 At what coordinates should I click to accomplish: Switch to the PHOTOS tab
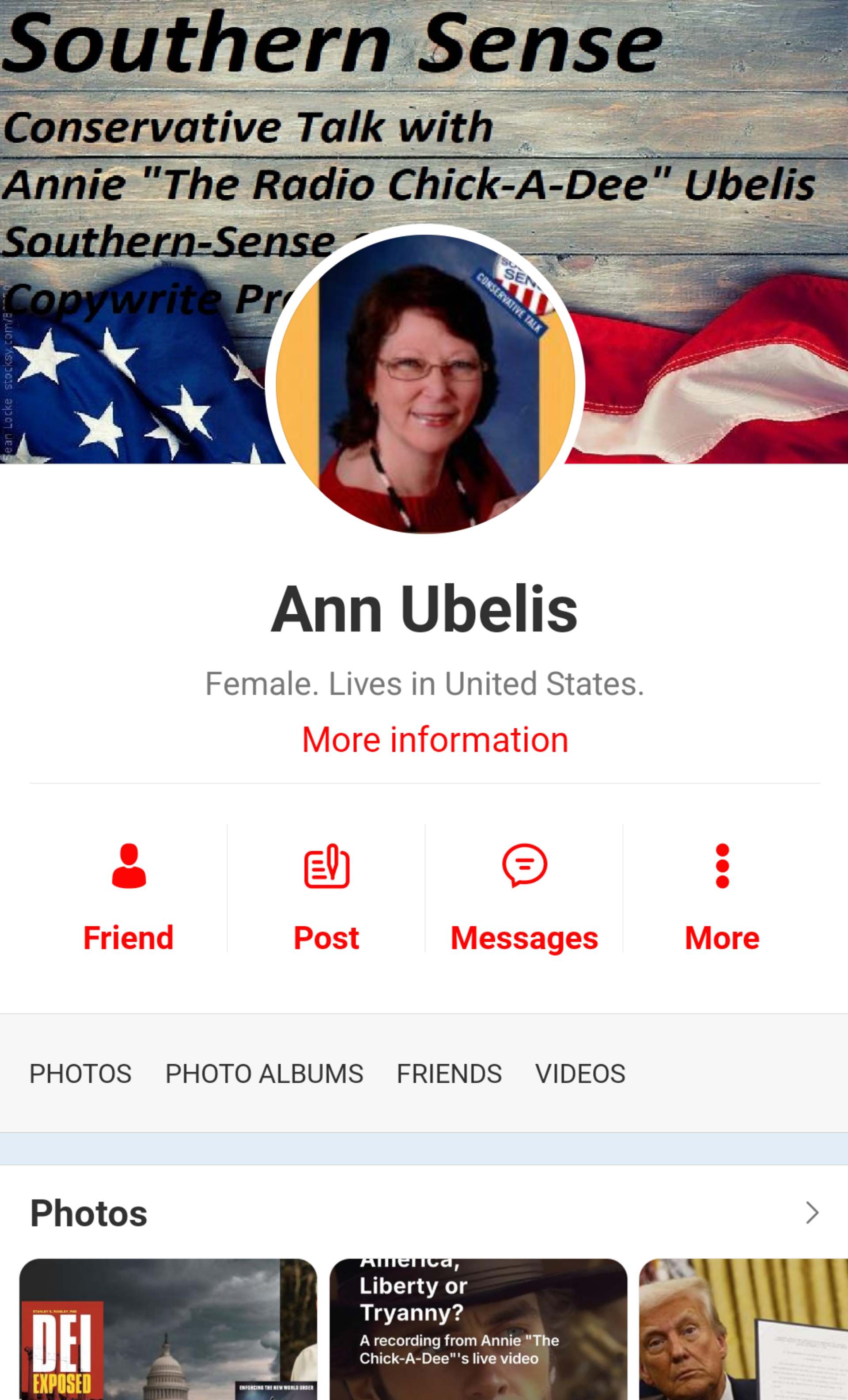tap(80, 1073)
